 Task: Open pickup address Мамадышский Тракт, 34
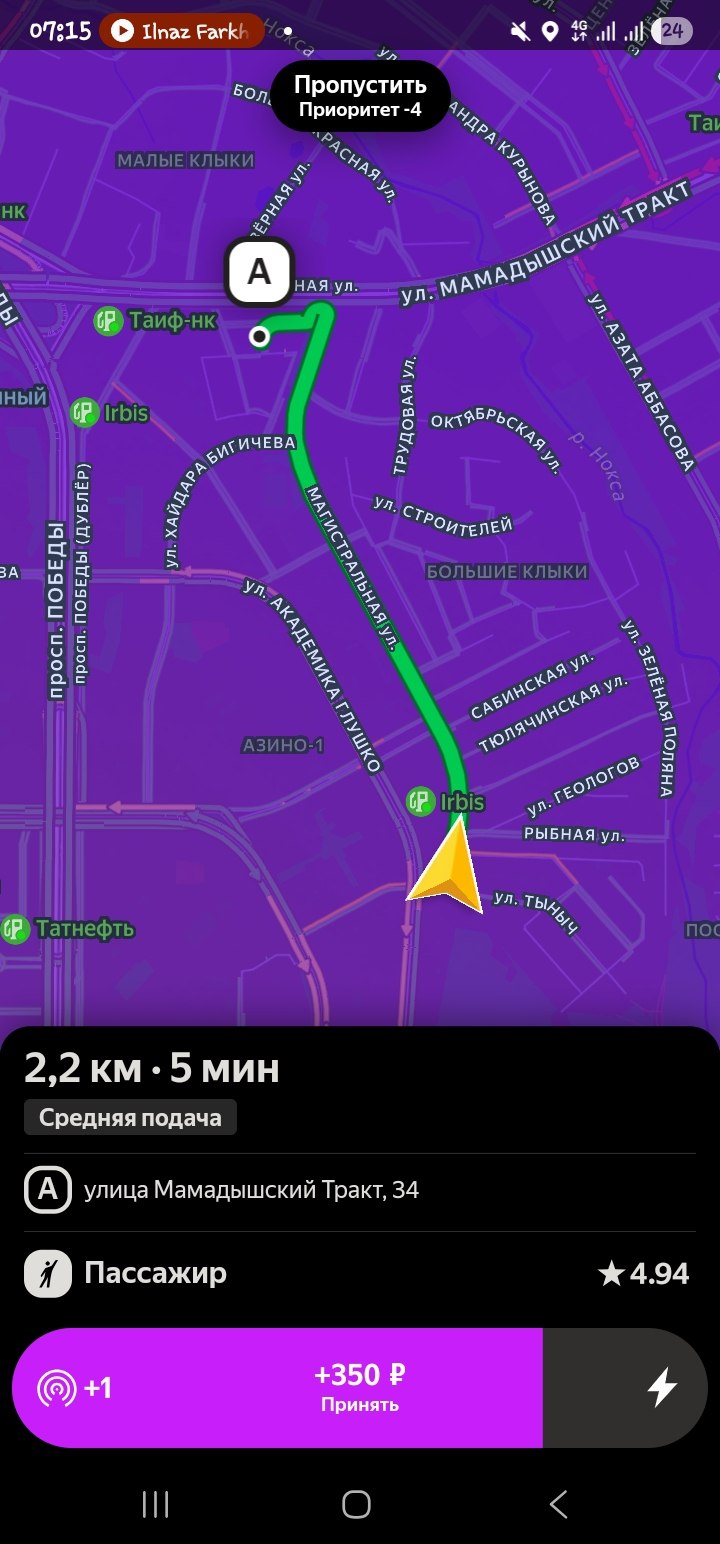pos(252,1190)
